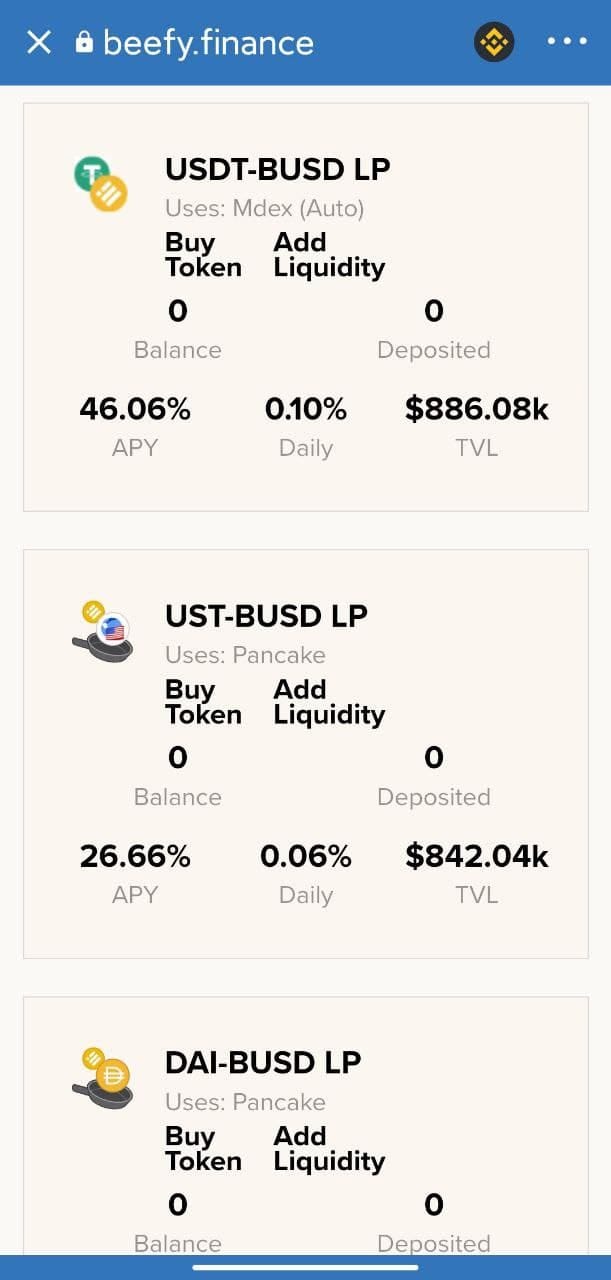611x1280 pixels.
Task: Select Add Liquidity for USDT-BUSD LP
Action: tap(329, 255)
